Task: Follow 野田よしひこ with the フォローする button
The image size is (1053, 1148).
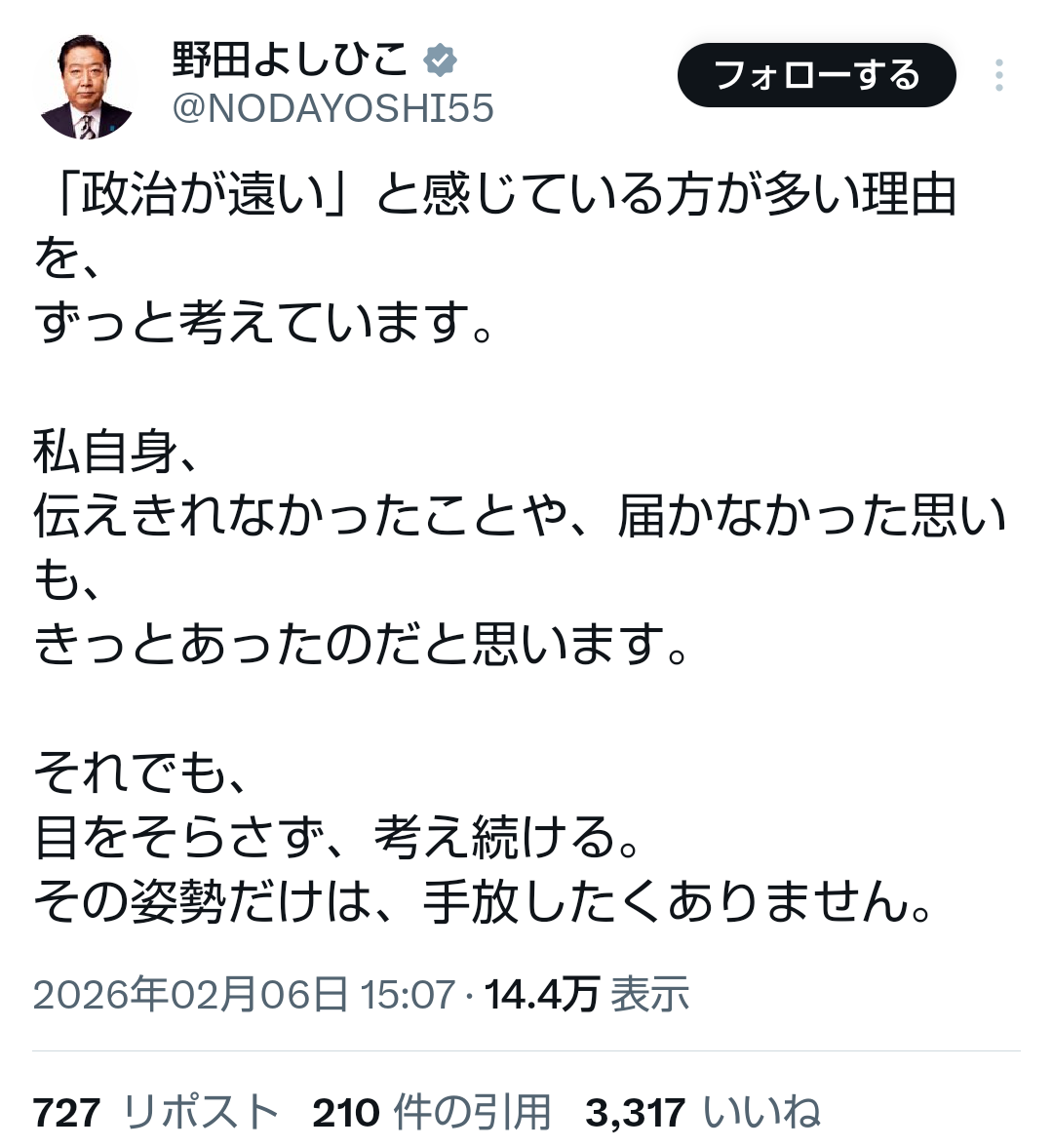Action: 816,75
